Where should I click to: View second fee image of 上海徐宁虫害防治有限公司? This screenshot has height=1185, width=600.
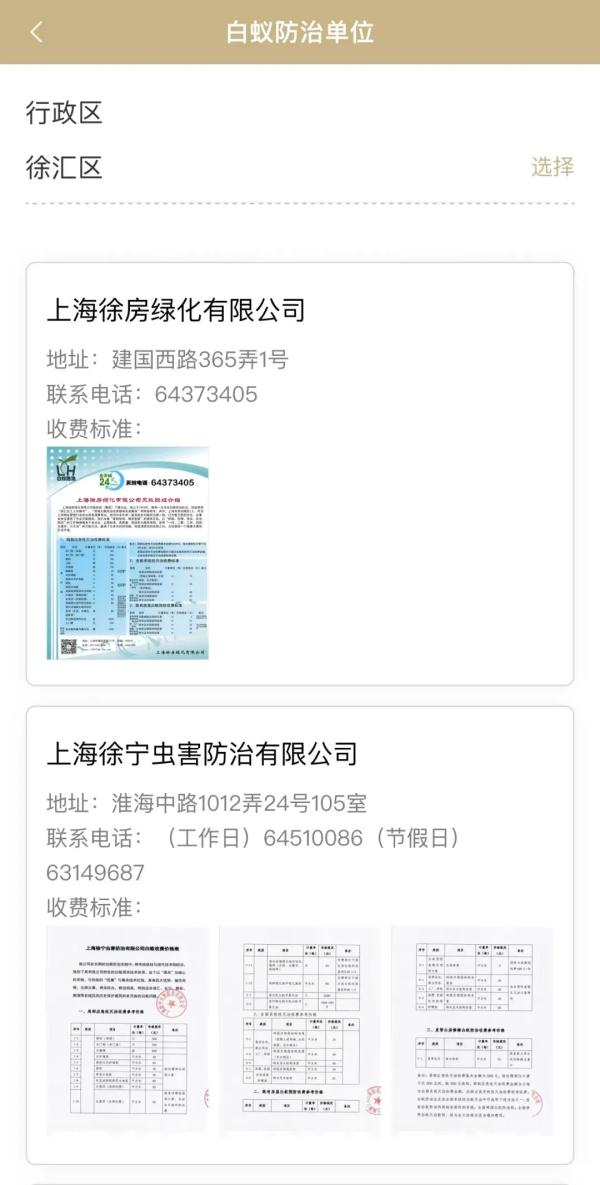click(299, 1031)
